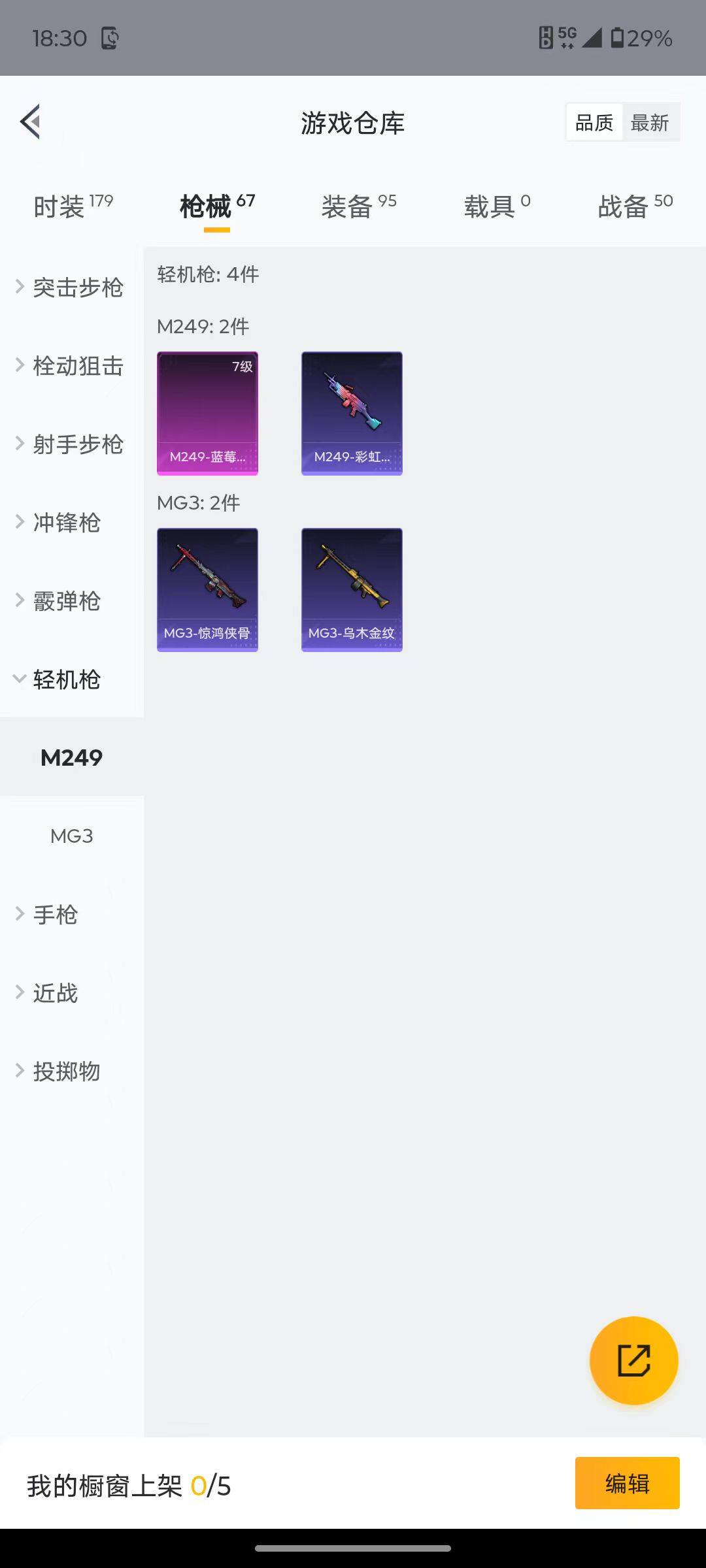This screenshot has height=1568, width=706.
Task: Expand the 投掷物 category
Action: [x=65, y=1070]
